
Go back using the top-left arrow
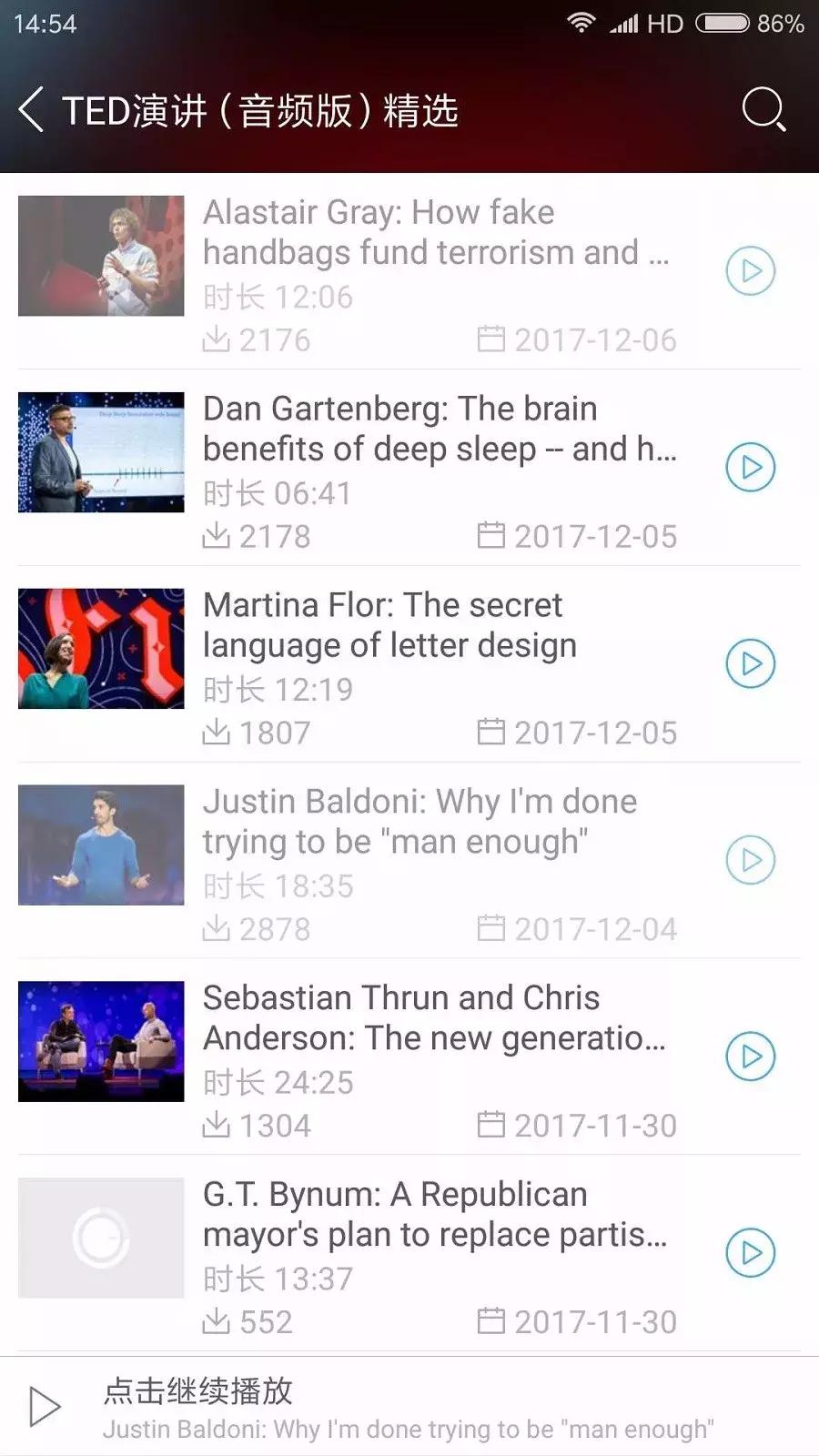point(32,110)
